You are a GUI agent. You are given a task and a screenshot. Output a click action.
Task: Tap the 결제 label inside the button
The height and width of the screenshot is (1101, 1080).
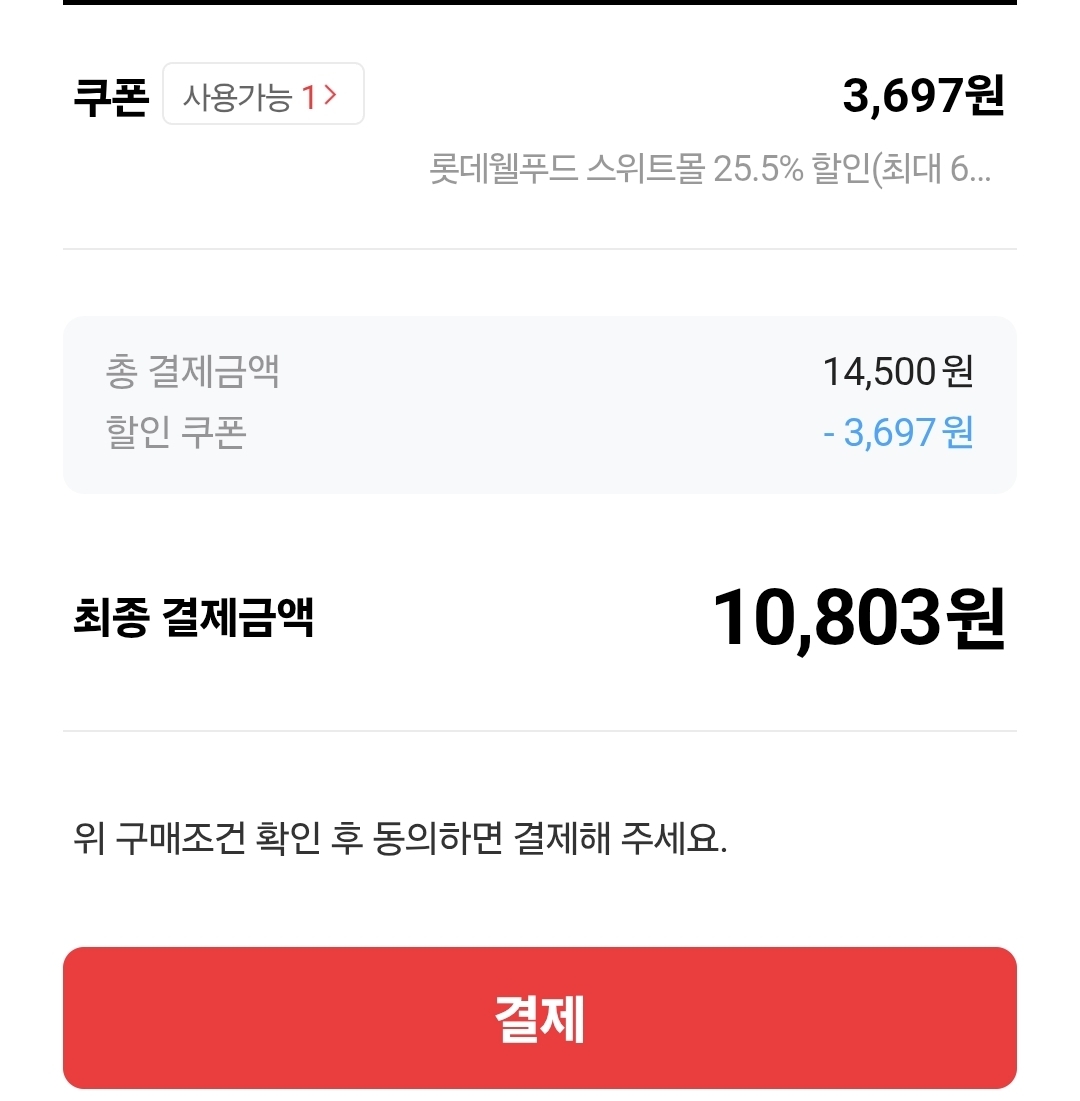pos(540,1017)
